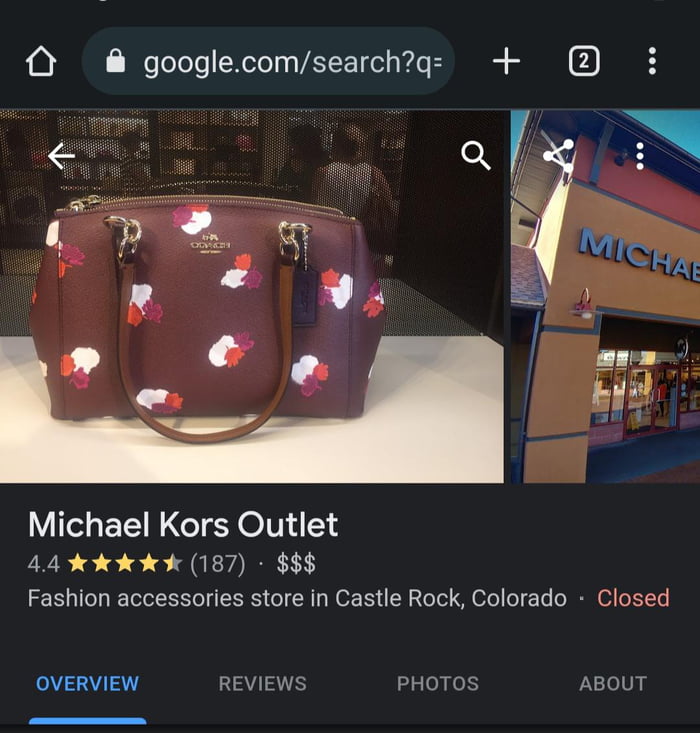Open the tab switcher showing 2 tabs
Screen dimensions: 700x733
(x=584, y=62)
